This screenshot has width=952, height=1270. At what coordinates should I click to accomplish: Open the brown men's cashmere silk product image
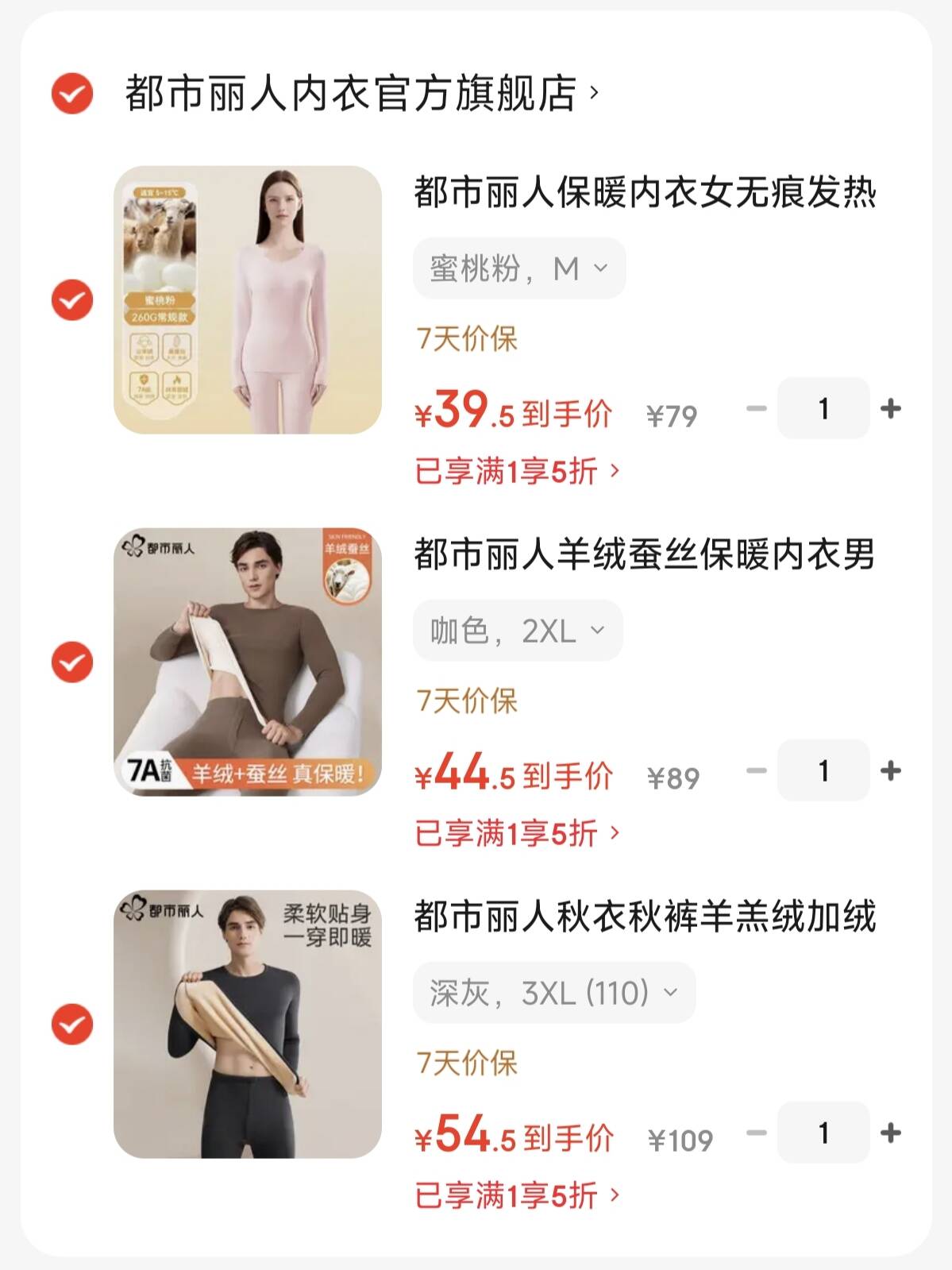coord(248,662)
